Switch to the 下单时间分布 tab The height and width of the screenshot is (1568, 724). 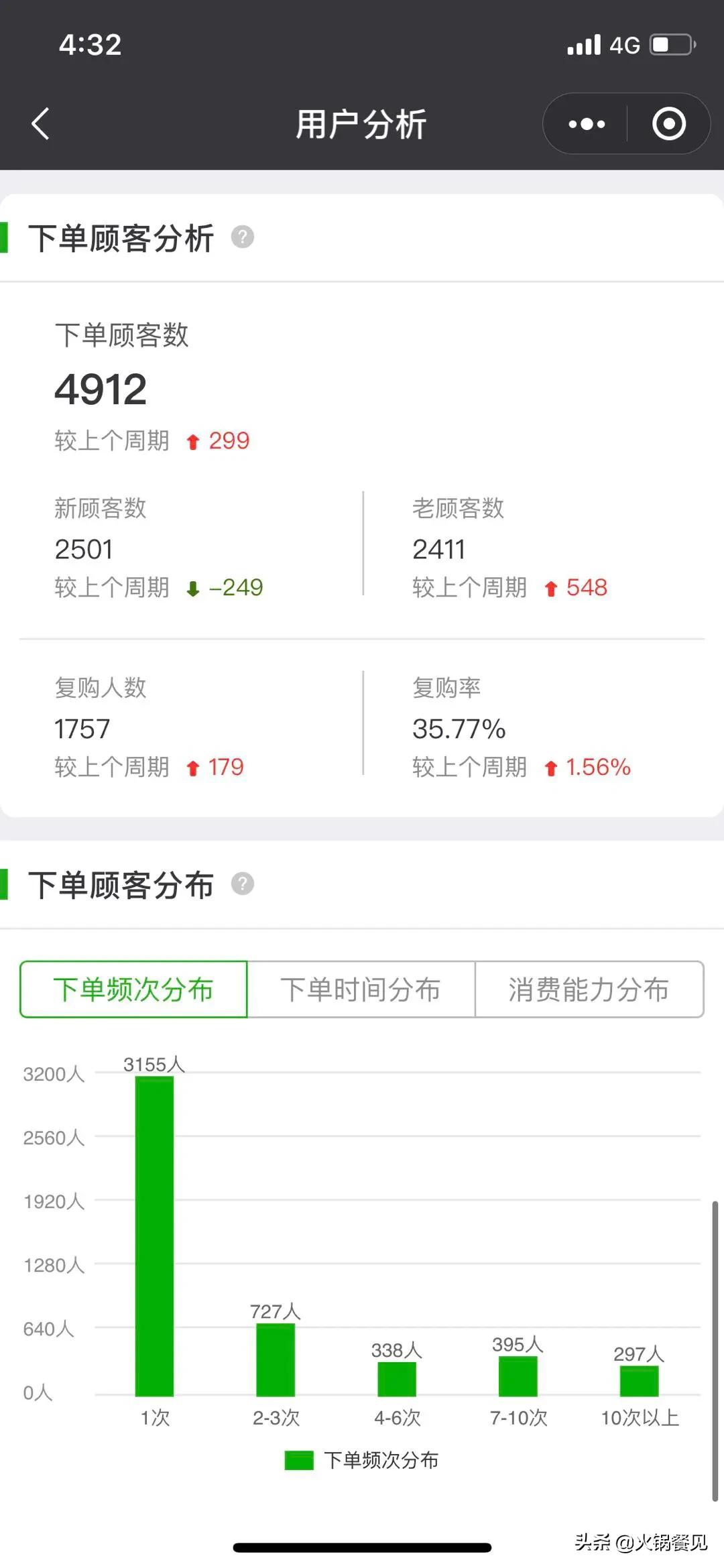click(x=362, y=989)
